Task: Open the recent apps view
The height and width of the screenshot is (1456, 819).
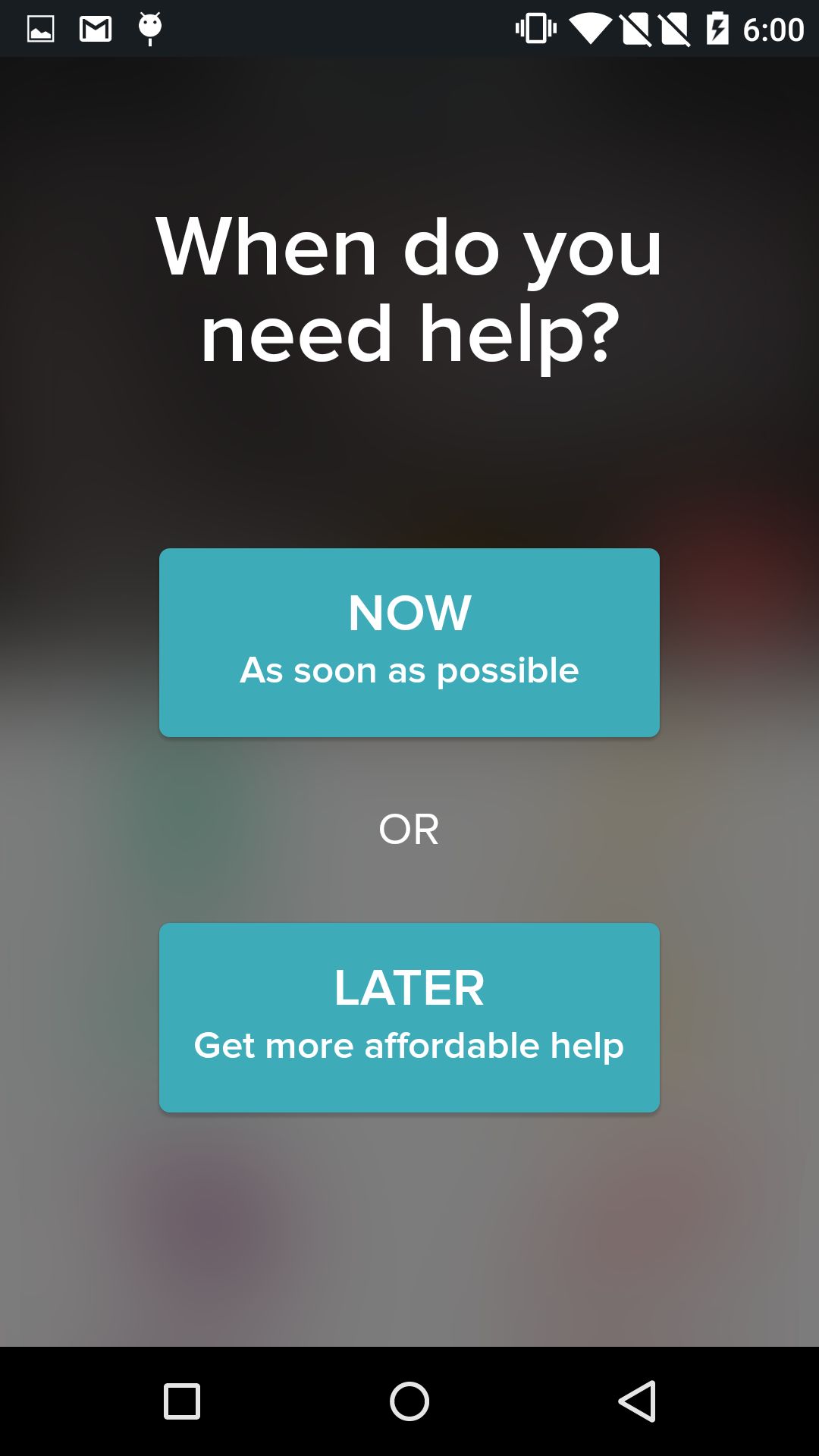Action: click(x=182, y=1401)
